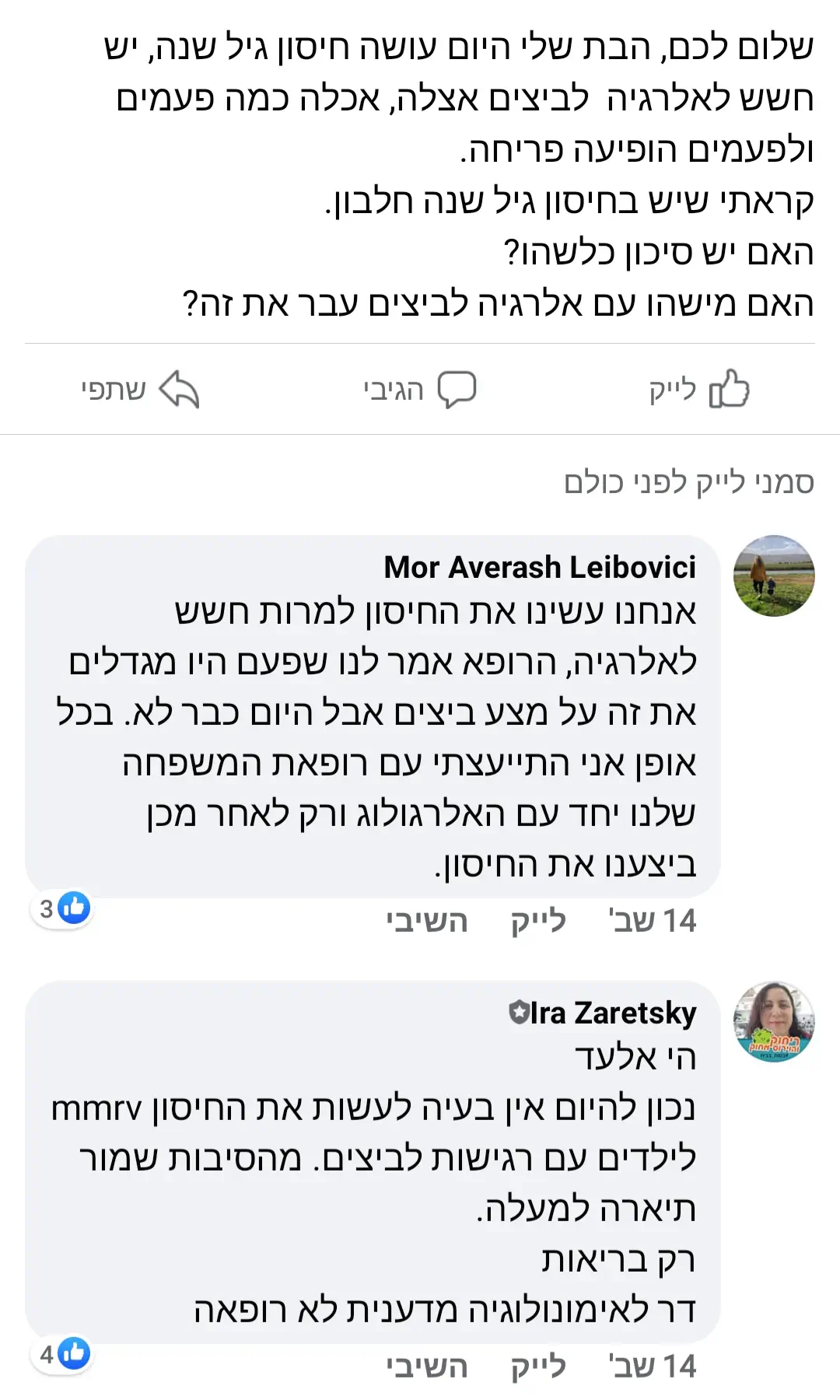Open Mor Averash Leibovici's profile picture

pyautogui.click(x=773, y=576)
